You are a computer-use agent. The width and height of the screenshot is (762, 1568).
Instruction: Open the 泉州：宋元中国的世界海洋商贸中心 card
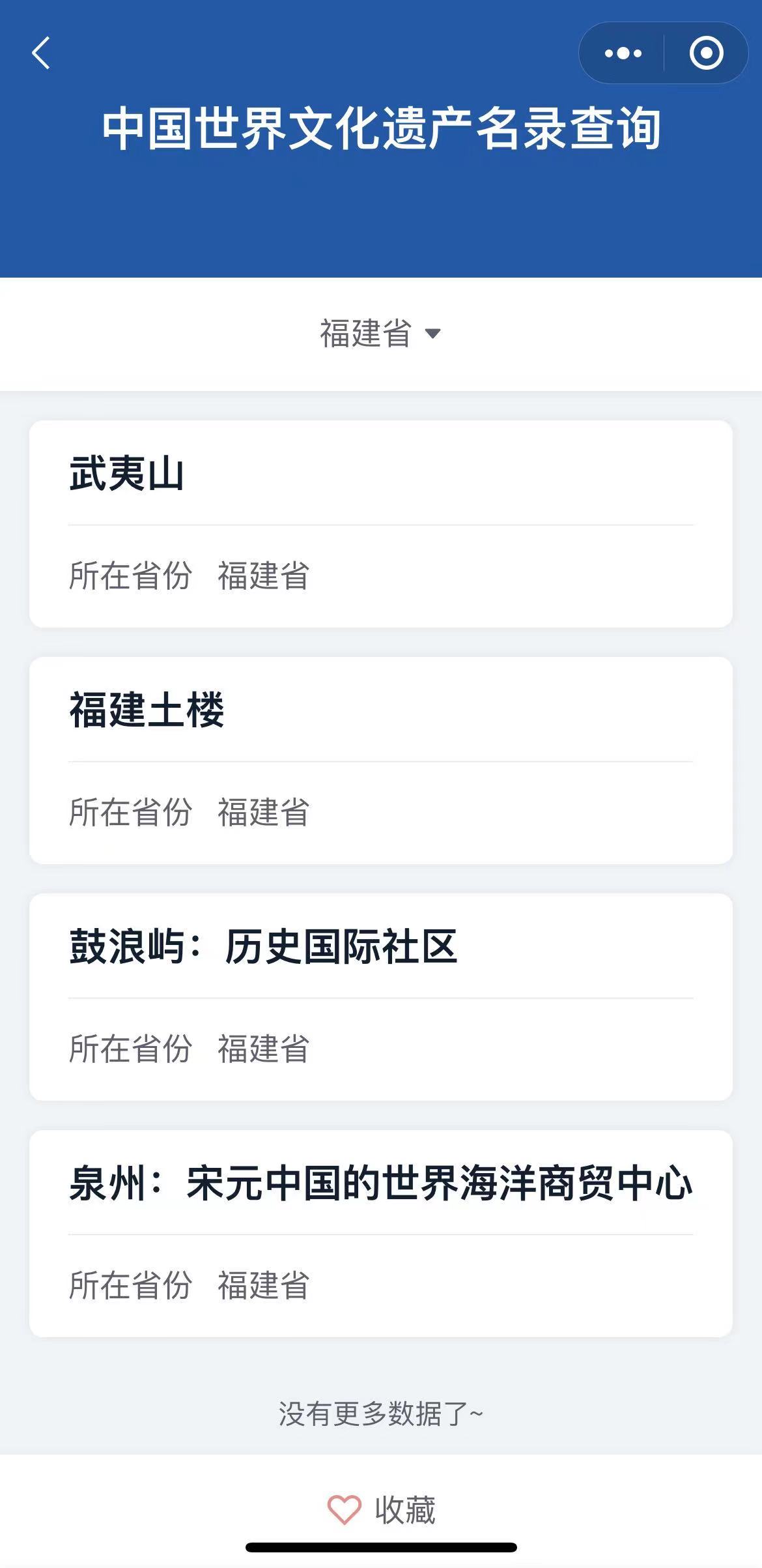tap(381, 1234)
